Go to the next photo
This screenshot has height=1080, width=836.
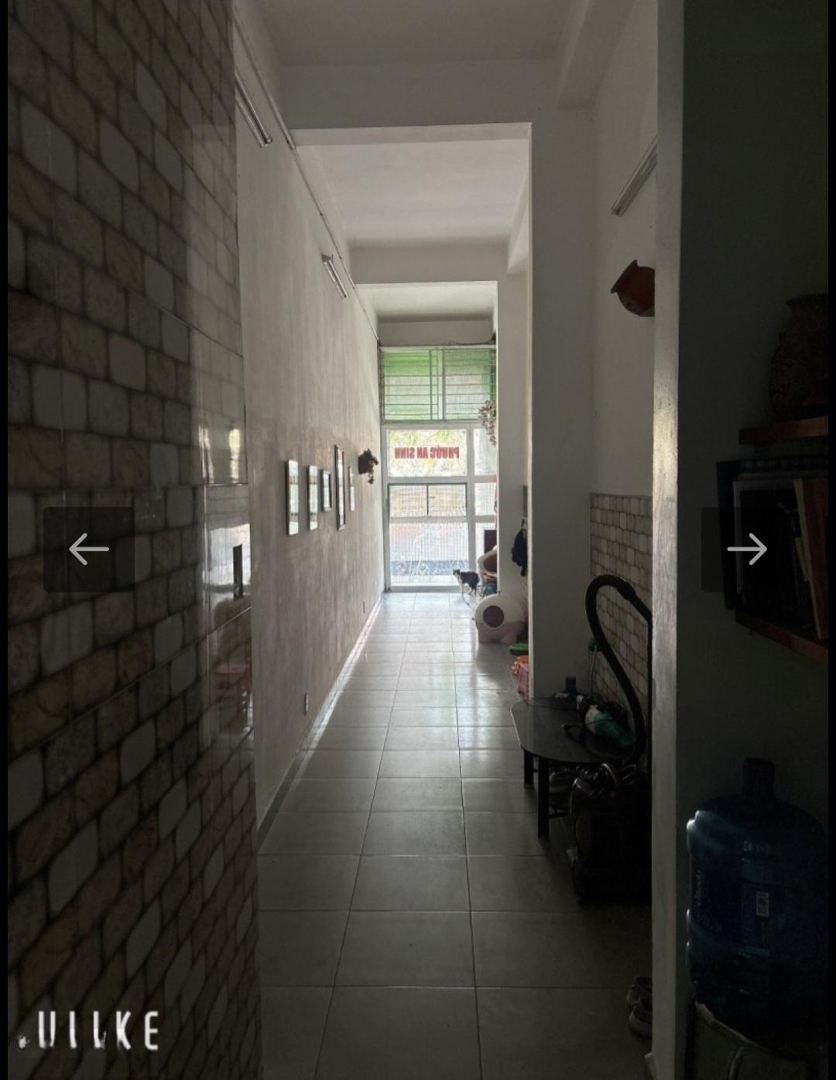click(746, 549)
